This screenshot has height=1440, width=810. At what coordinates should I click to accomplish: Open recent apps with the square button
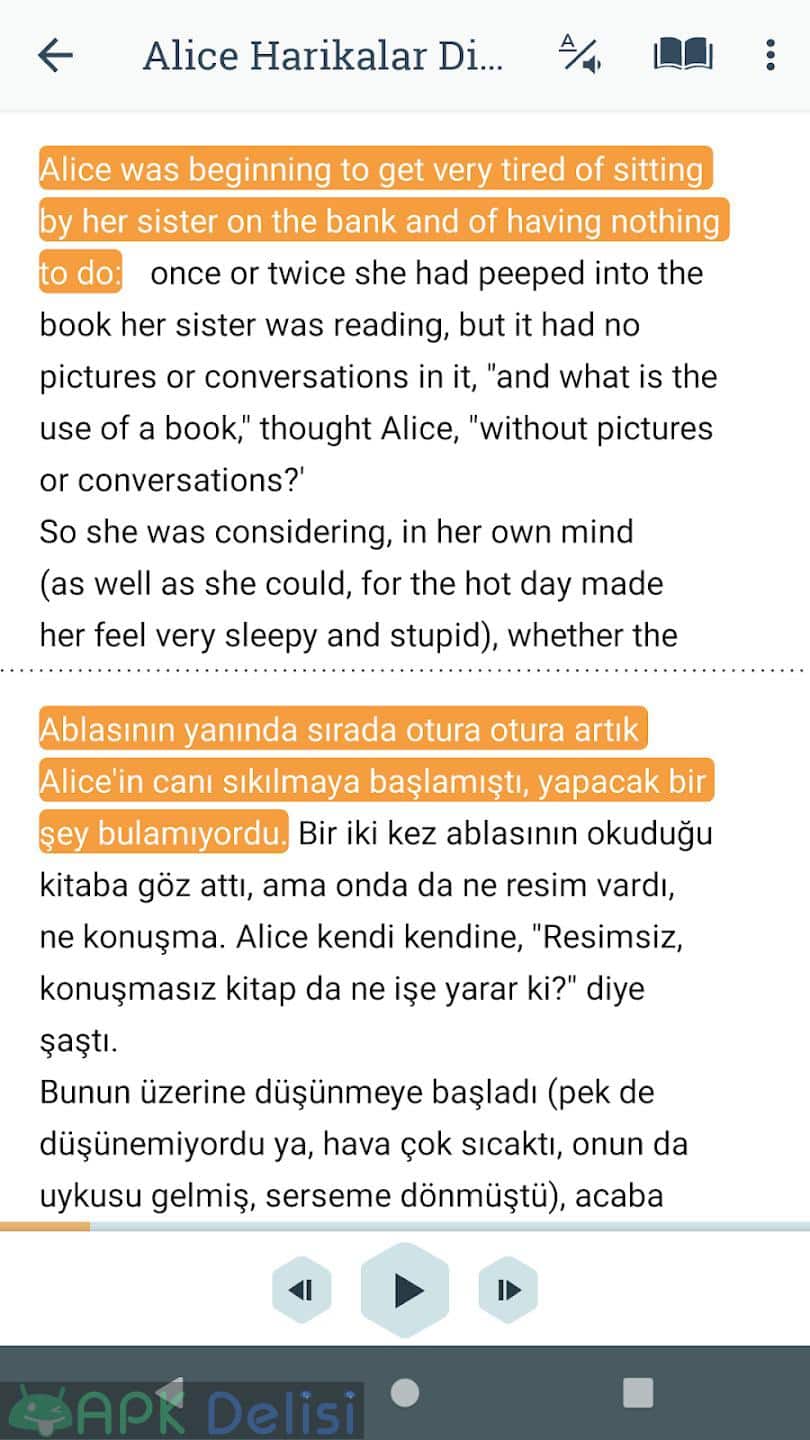click(637, 1392)
